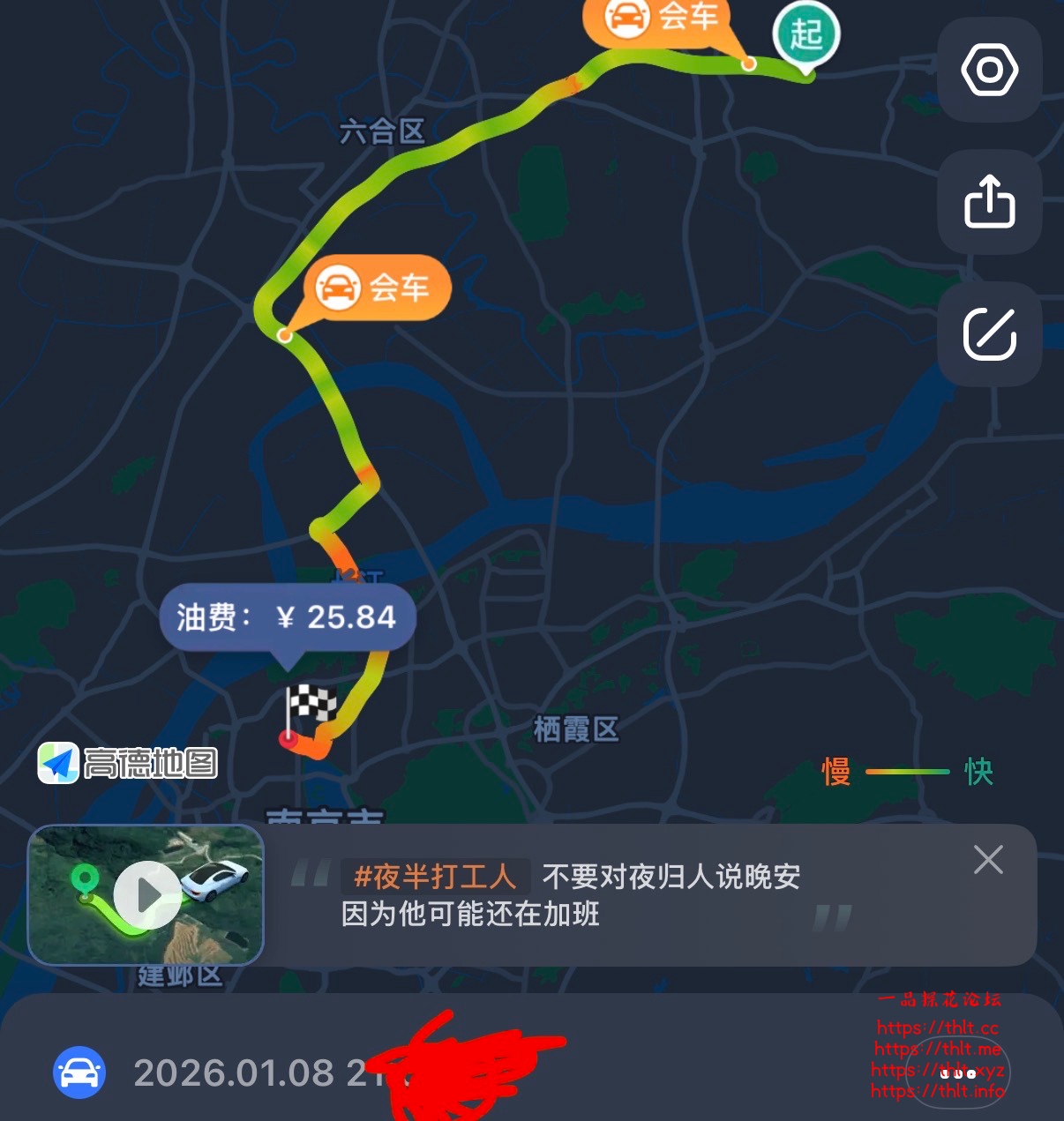Share this driving track

989,202
